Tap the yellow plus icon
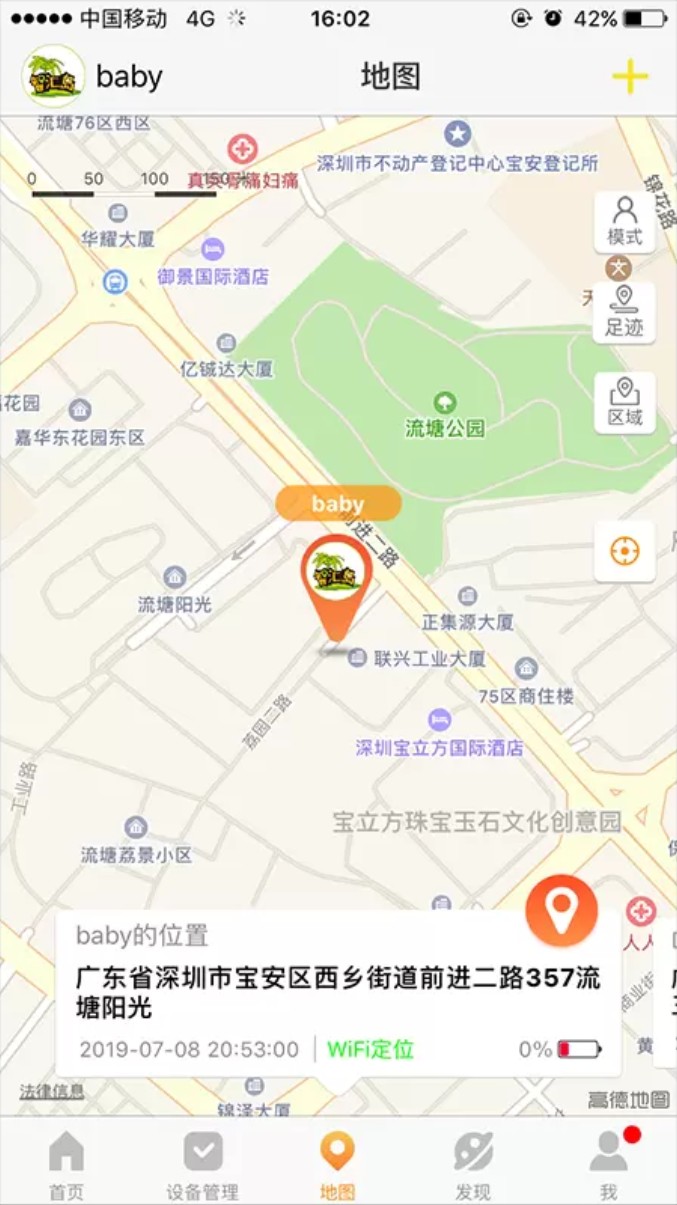The image size is (677, 1205). tap(630, 76)
